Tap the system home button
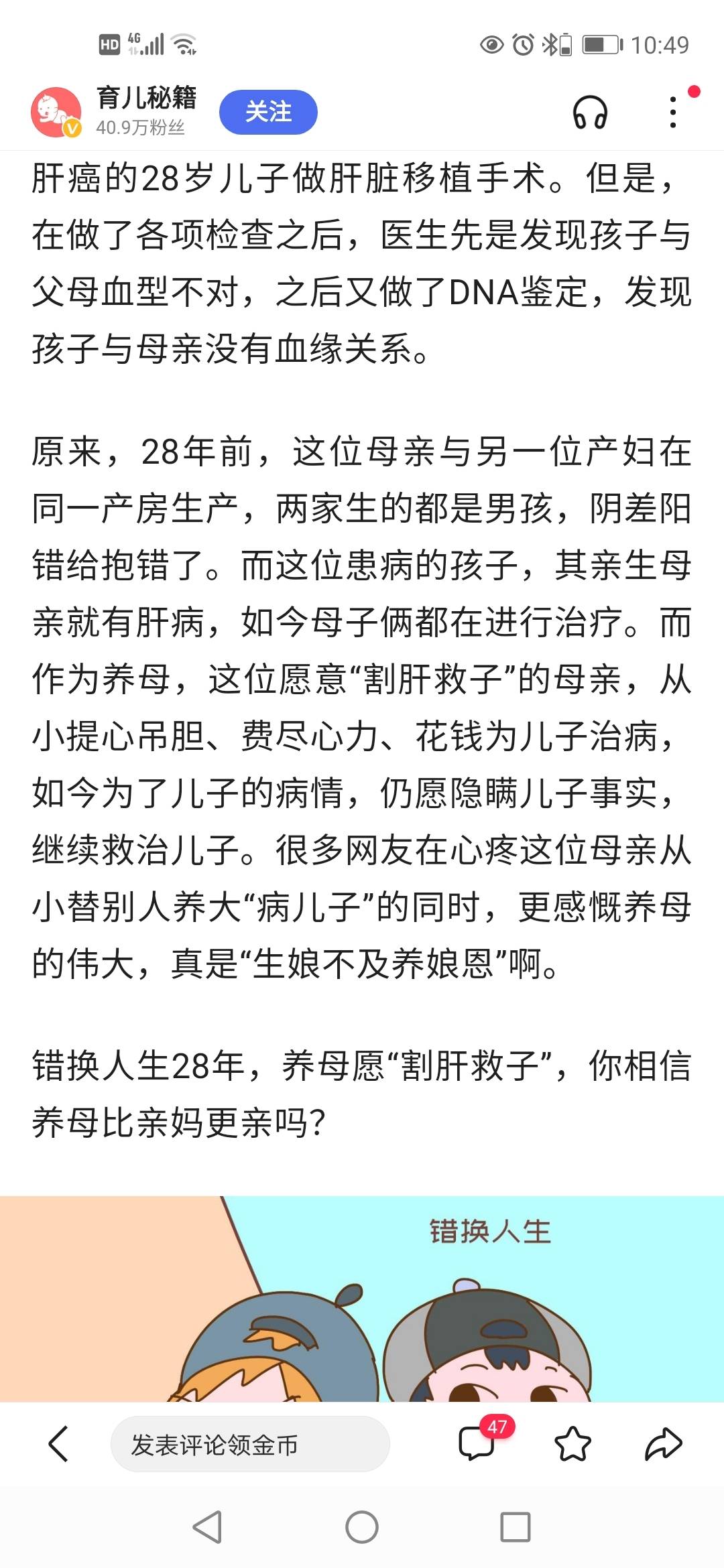 tap(362, 1527)
